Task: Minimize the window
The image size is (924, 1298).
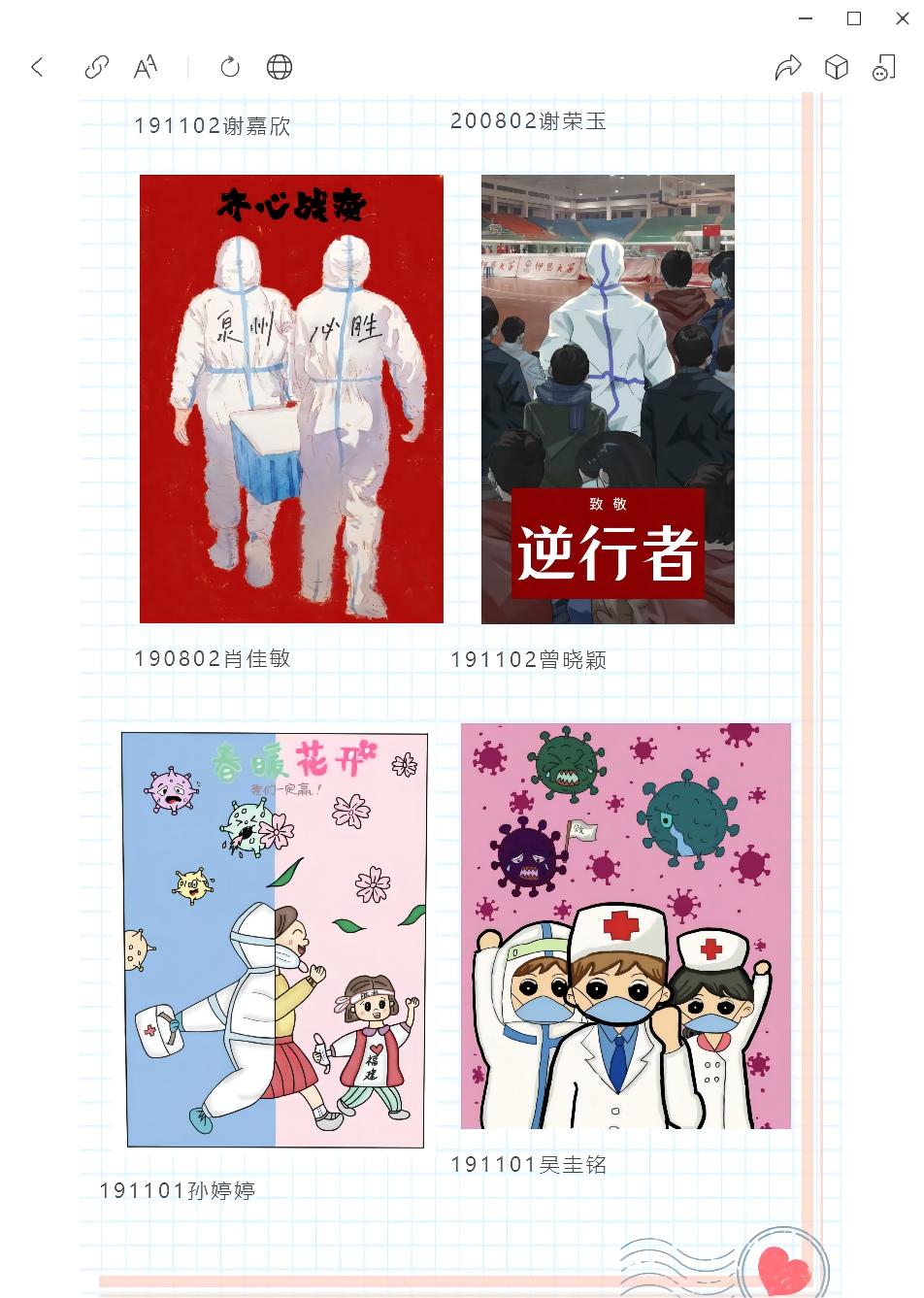Action: click(x=807, y=18)
